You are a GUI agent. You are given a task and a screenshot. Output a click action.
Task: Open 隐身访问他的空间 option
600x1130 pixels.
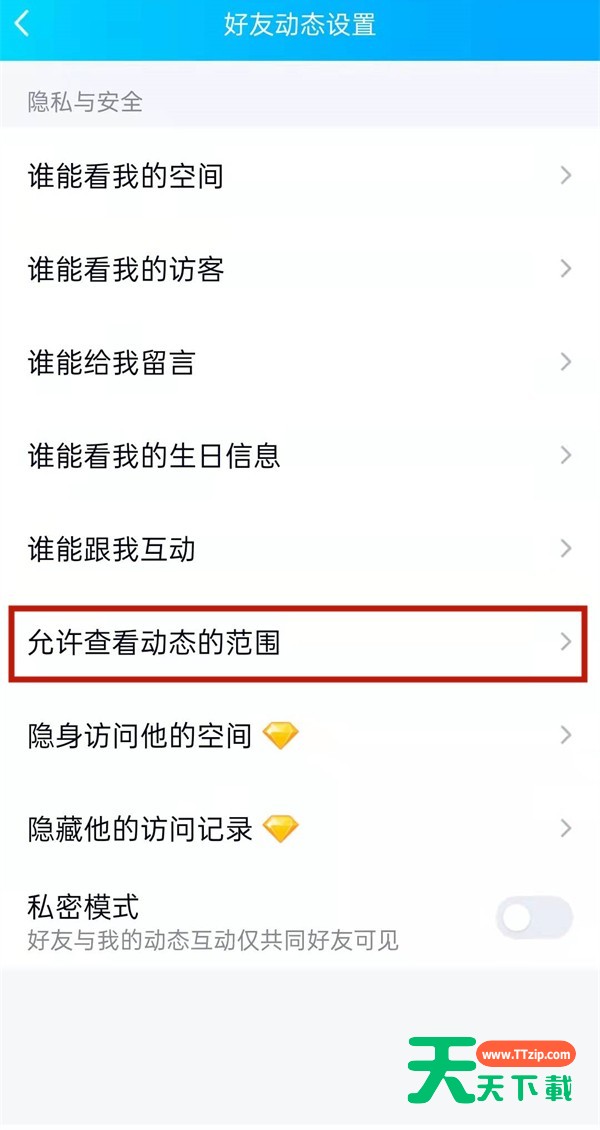coord(298,736)
